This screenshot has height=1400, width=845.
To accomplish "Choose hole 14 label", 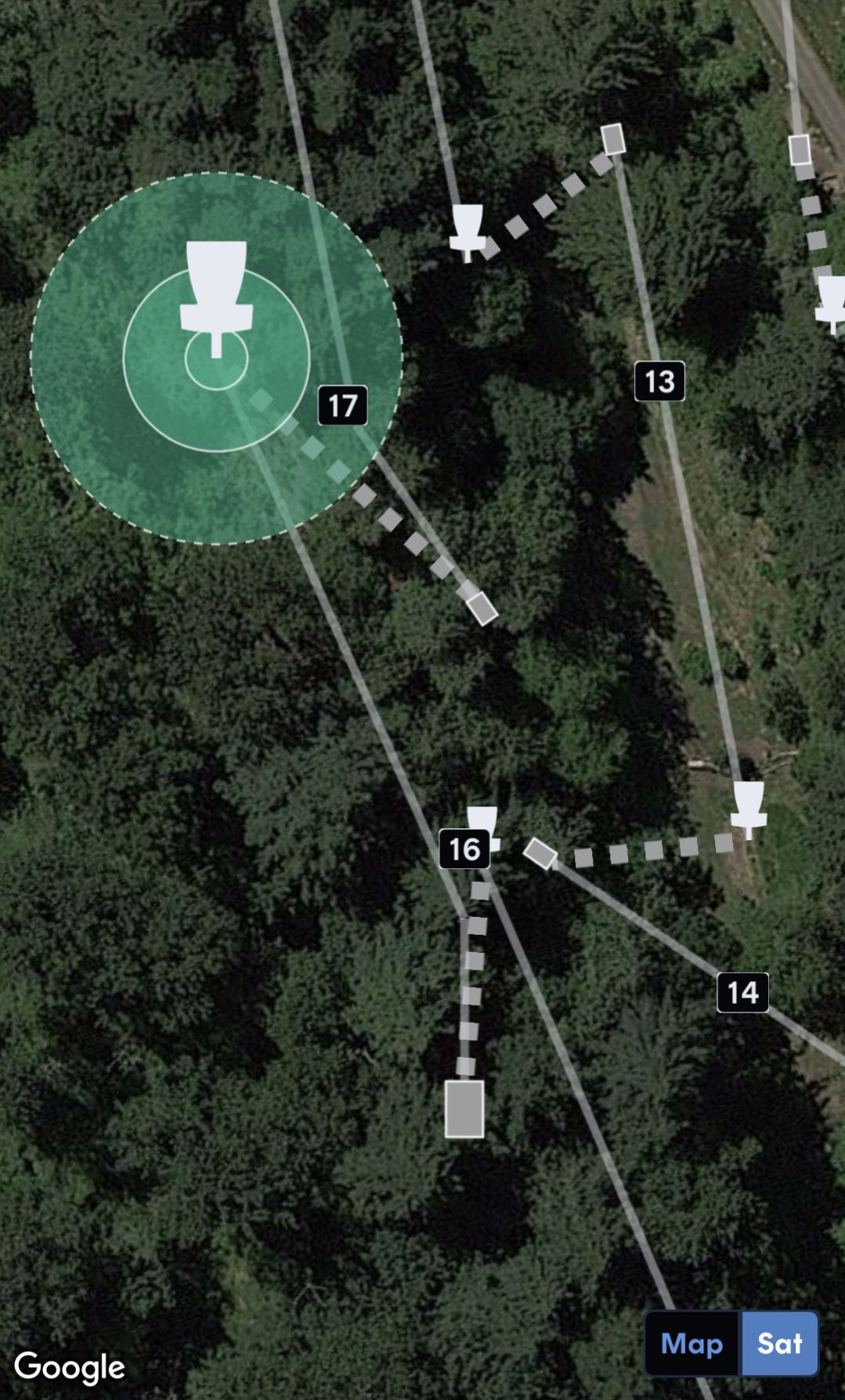I will pos(742,992).
